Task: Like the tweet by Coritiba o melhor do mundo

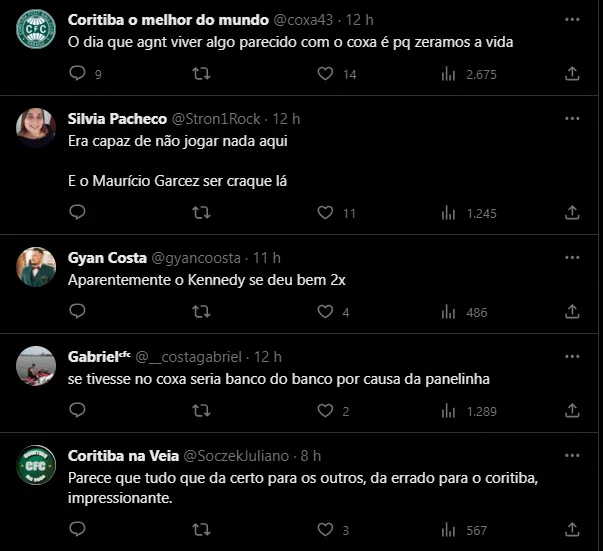Action: [x=323, y=73]
